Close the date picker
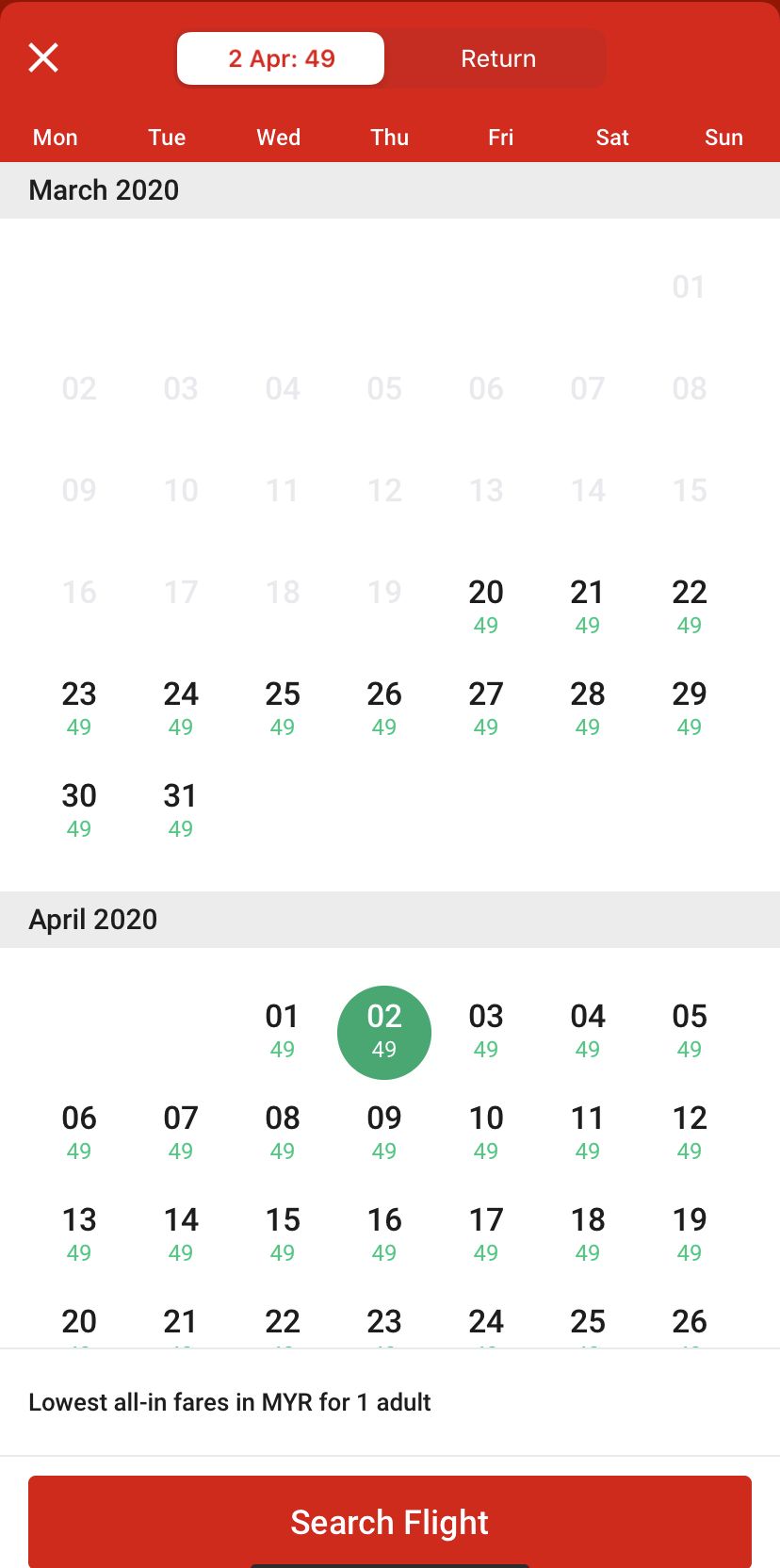 [43, 57]
